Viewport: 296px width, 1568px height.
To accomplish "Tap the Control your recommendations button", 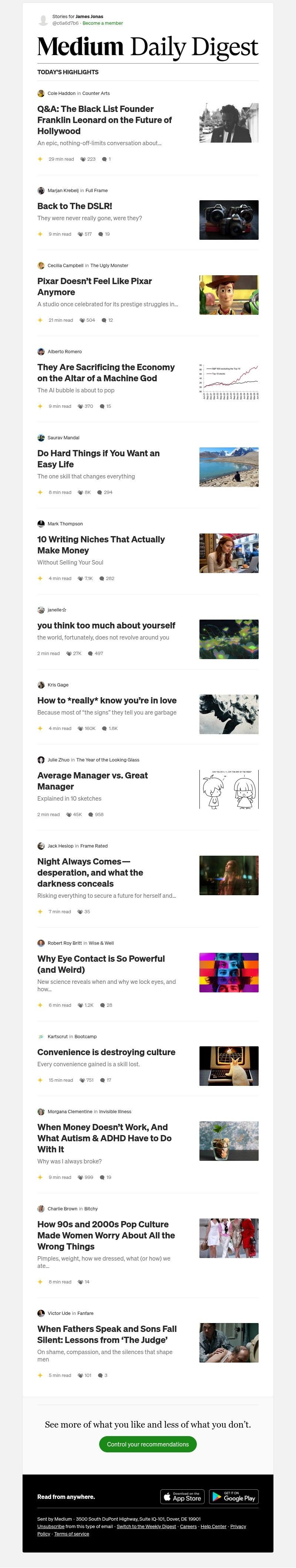I will tap(148, 1444).
